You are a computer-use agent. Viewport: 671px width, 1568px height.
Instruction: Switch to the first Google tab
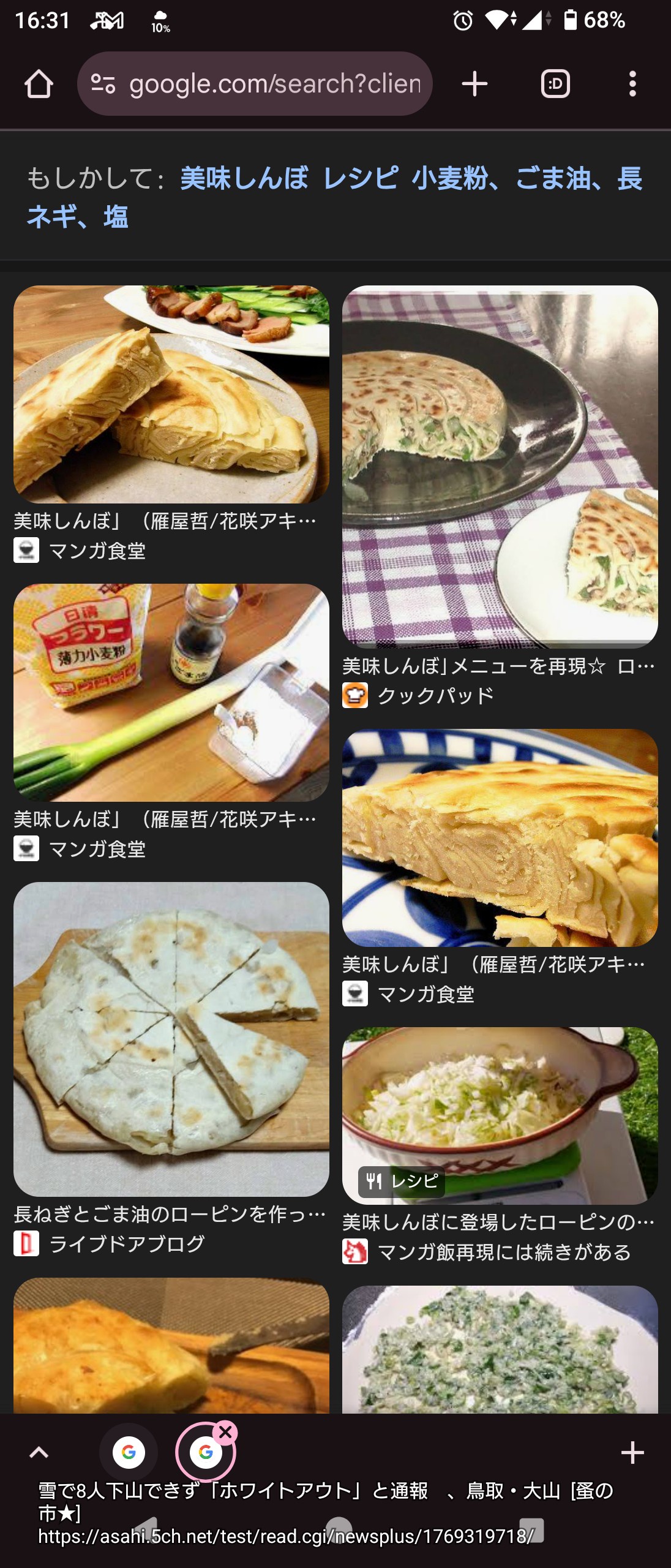pos(129,1452)
